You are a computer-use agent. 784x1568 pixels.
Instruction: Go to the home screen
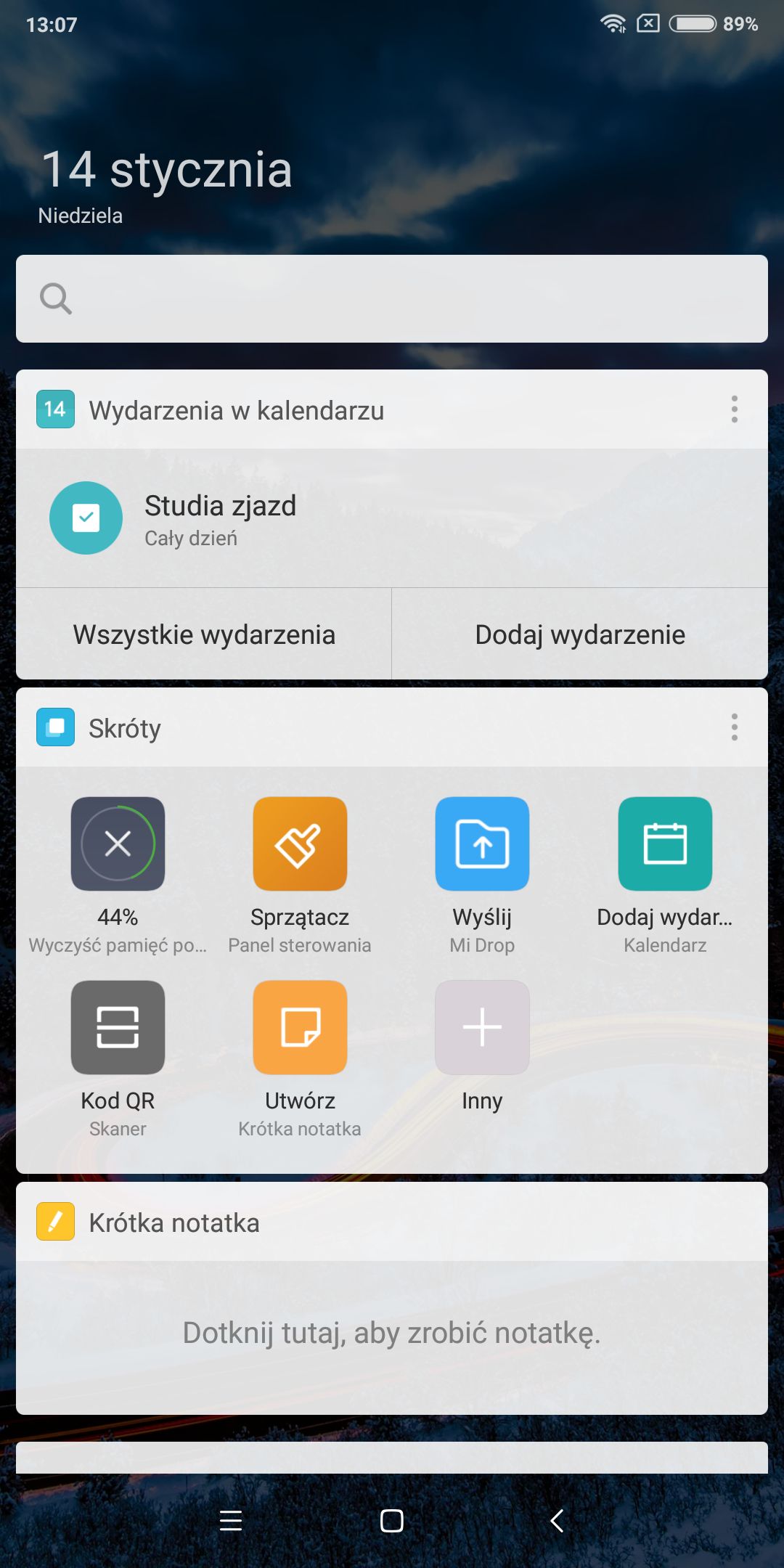tap(392, 1520)
